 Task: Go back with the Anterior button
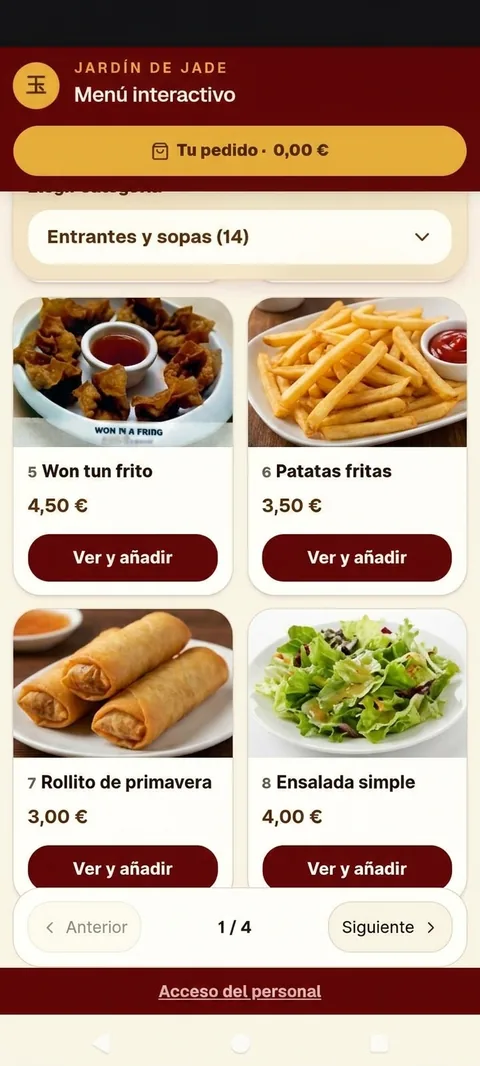point(84,927)
